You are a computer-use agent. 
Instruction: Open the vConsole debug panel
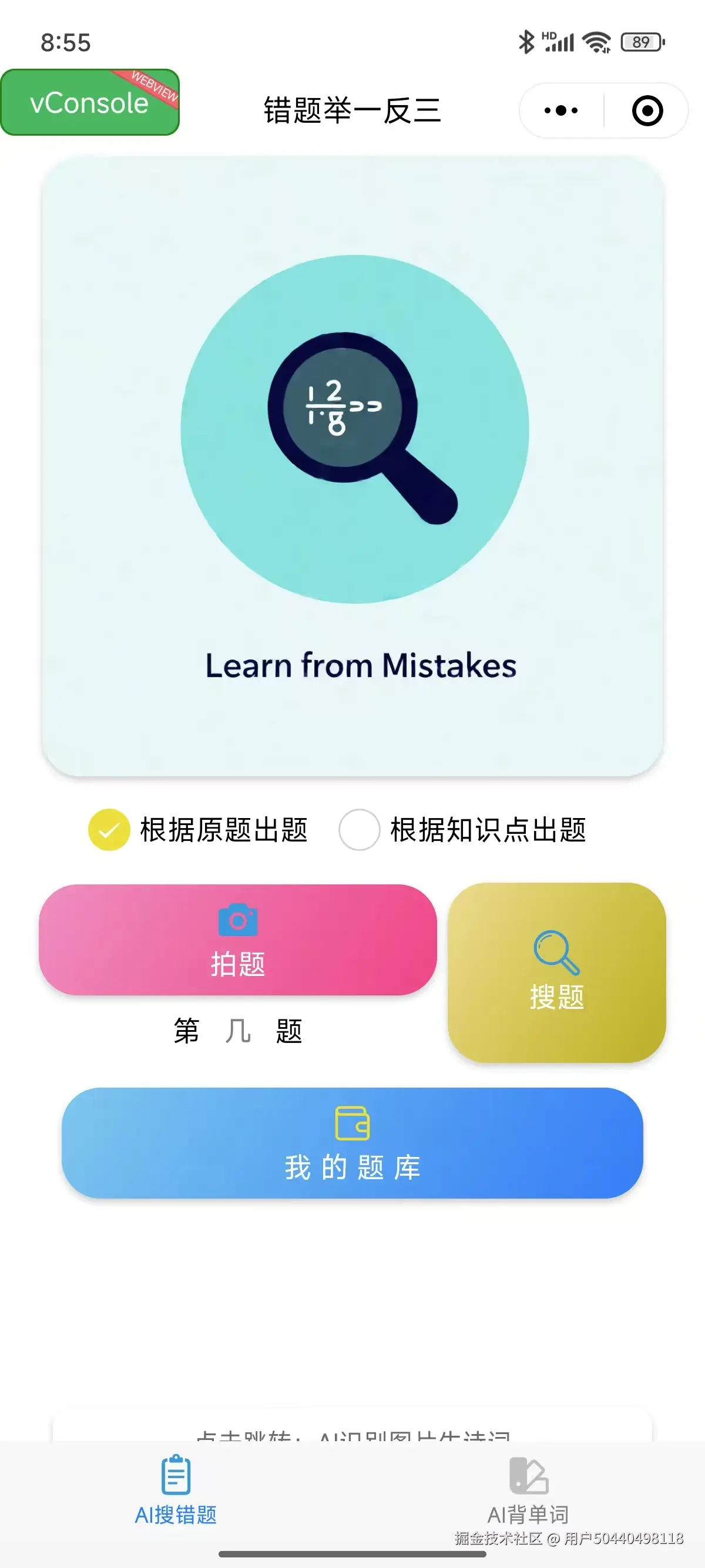[89, 102]
